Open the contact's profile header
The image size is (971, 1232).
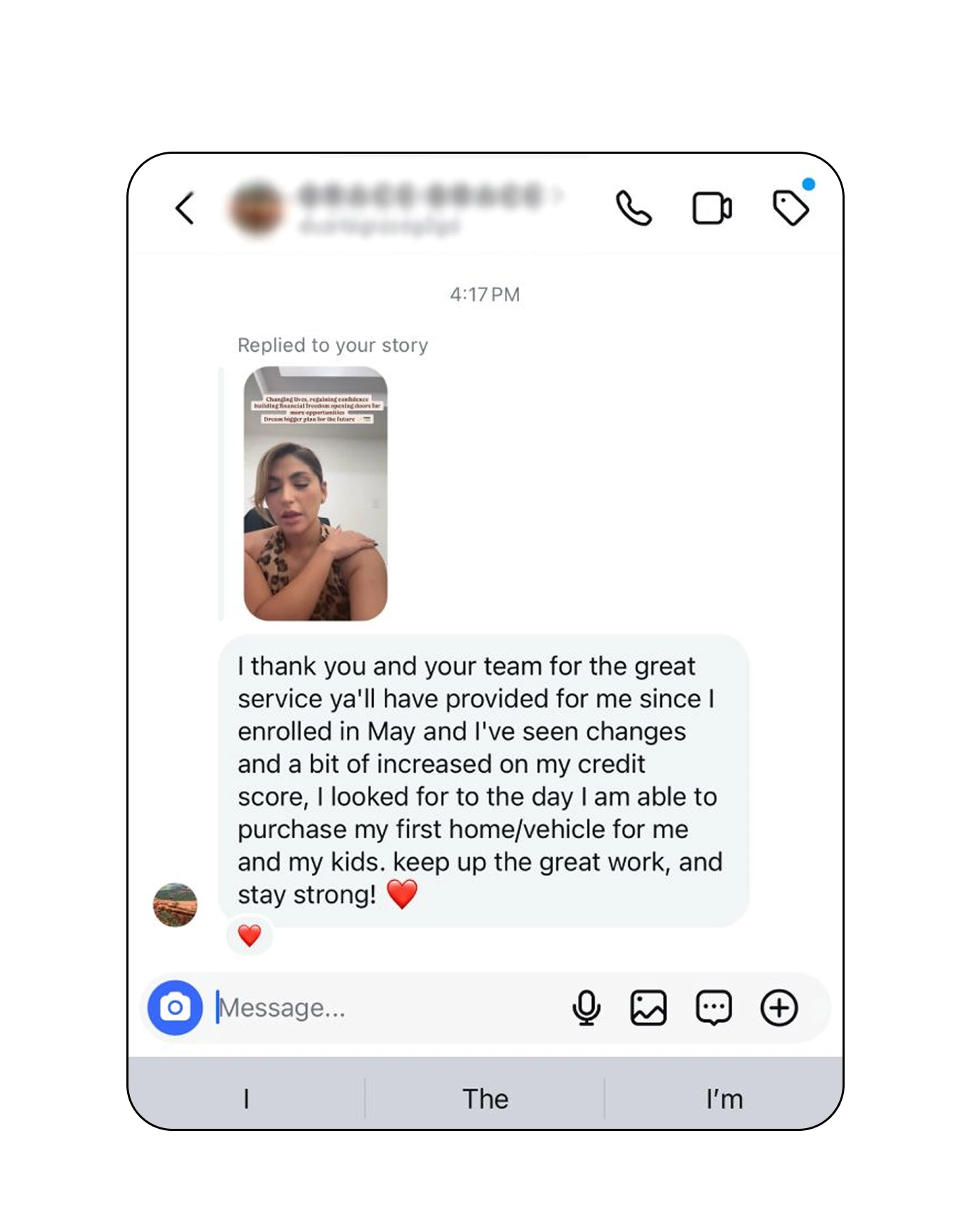click(393, 208)
